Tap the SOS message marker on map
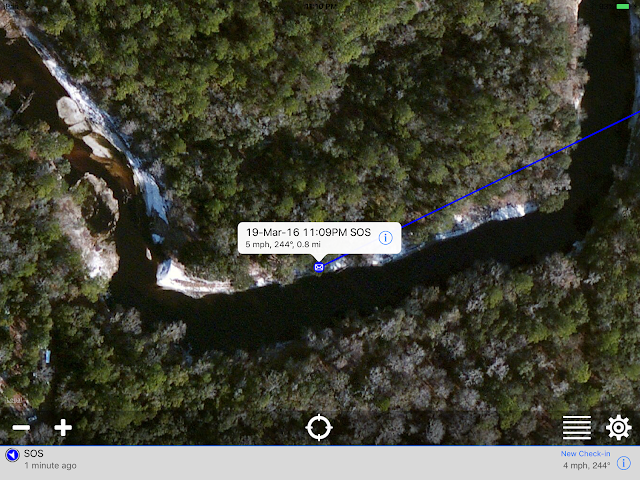The height and width of the screenshot is (480, 640). (319, 267)
